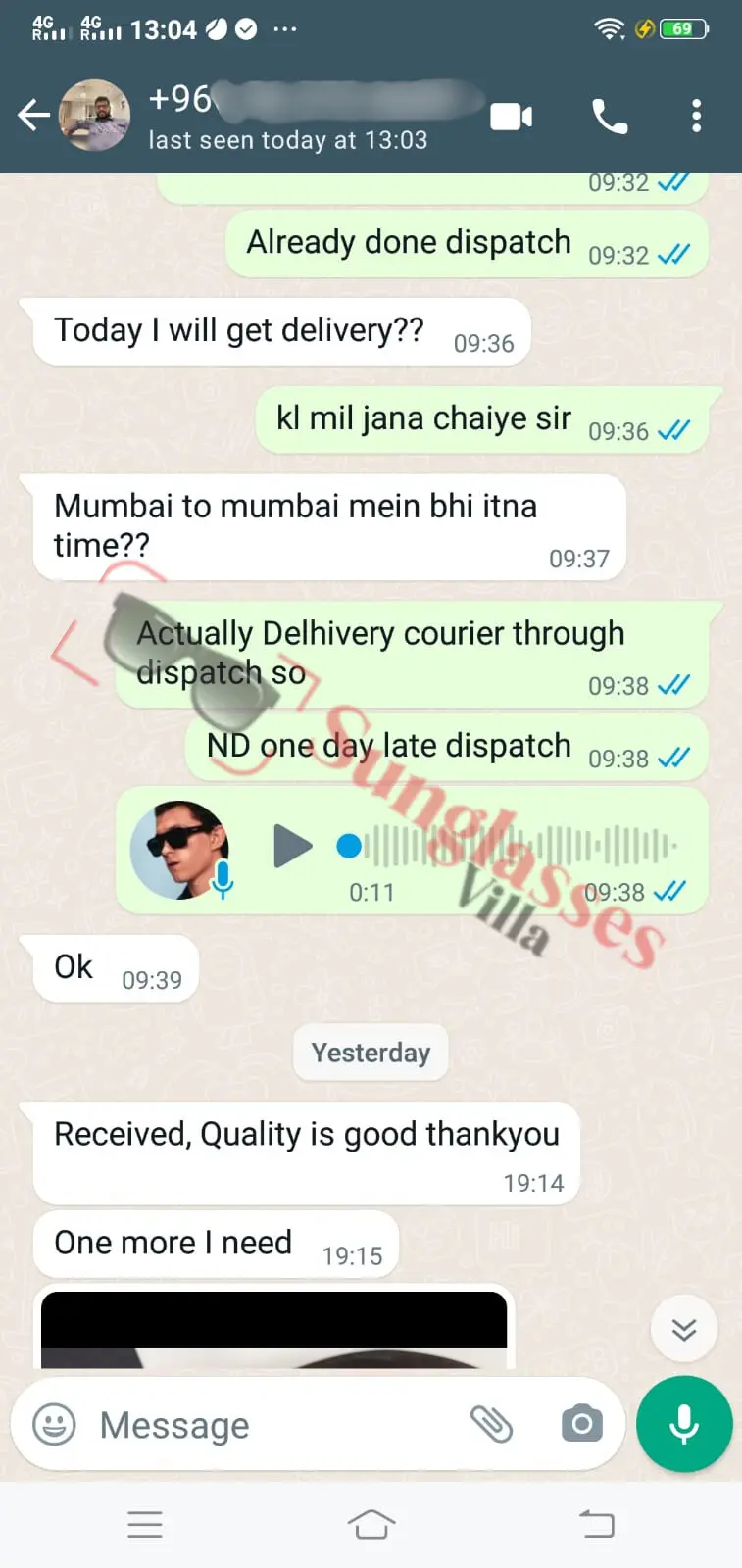Screen dimensions: 742x1568
Task: Open the camera from message bar
Action: point(581,1424)
